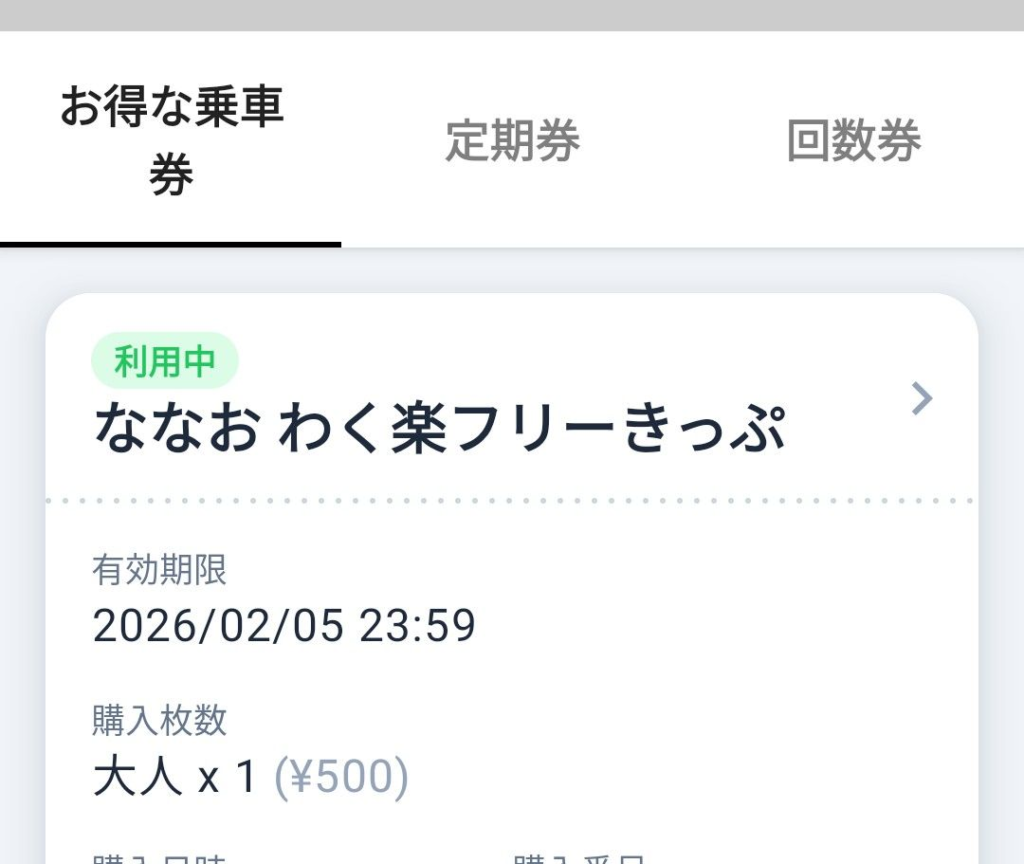Switch to the 定期券 tab
The width and height of the screenshot is (1024, 864).
coord(512,140)
